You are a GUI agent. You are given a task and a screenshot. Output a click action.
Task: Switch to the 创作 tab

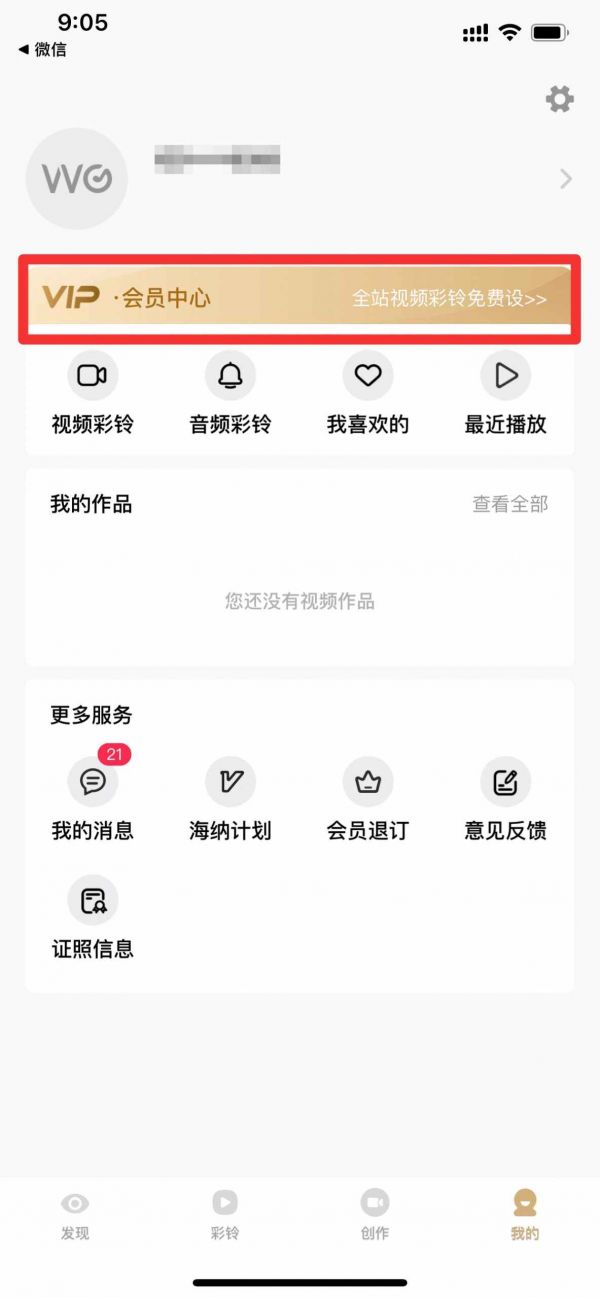coord(375,1214)
